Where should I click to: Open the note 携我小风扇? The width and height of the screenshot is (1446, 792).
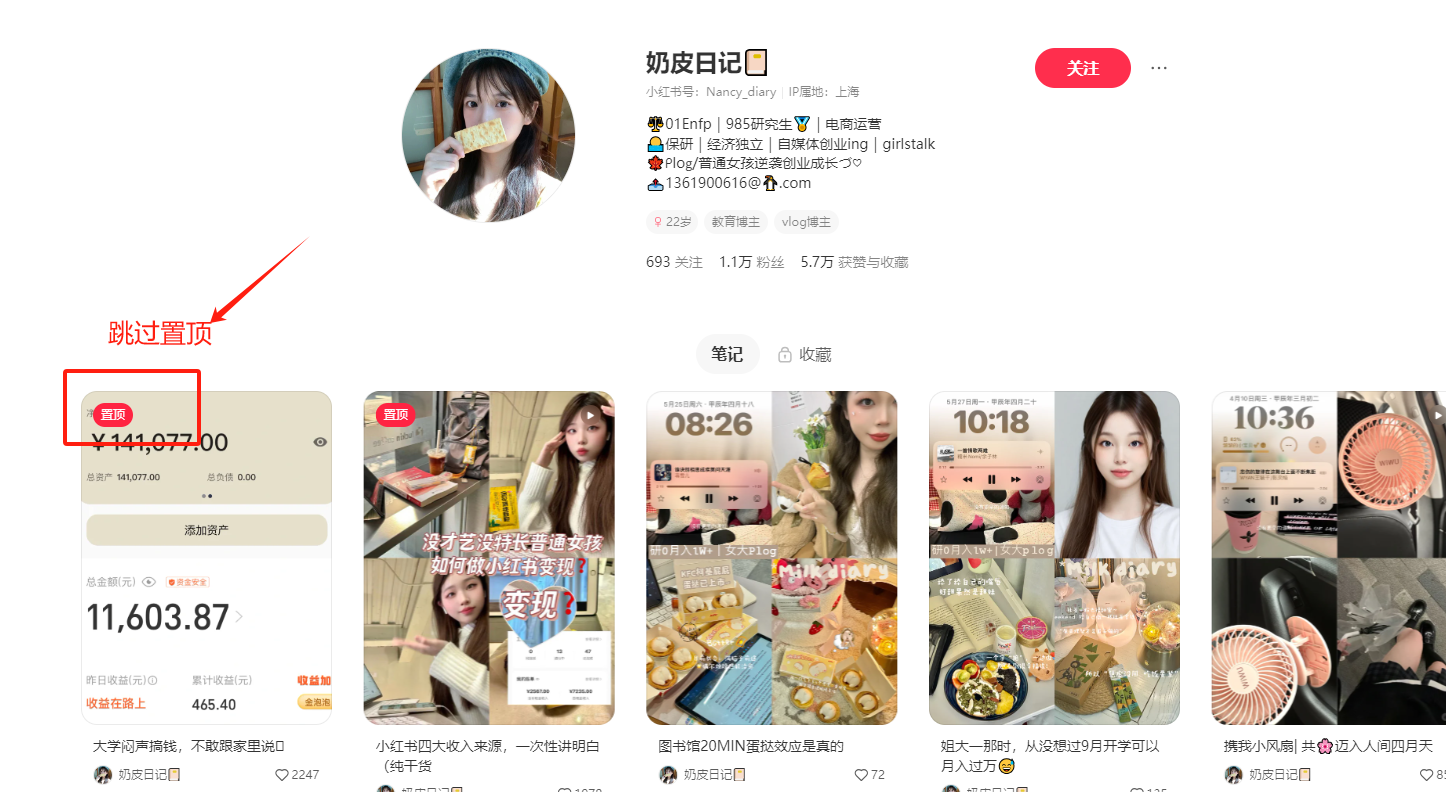1330,557
